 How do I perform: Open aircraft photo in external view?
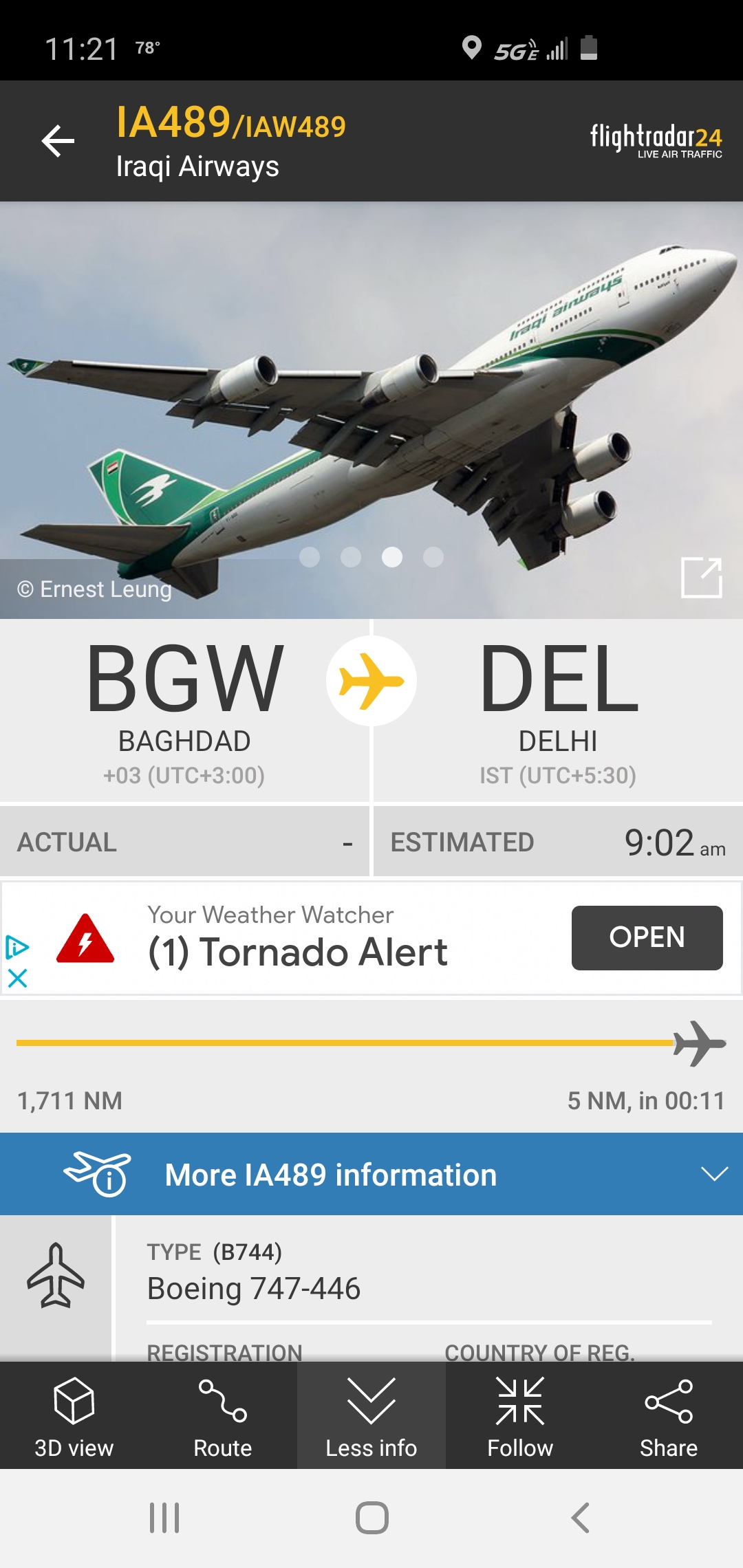(701, 578)
